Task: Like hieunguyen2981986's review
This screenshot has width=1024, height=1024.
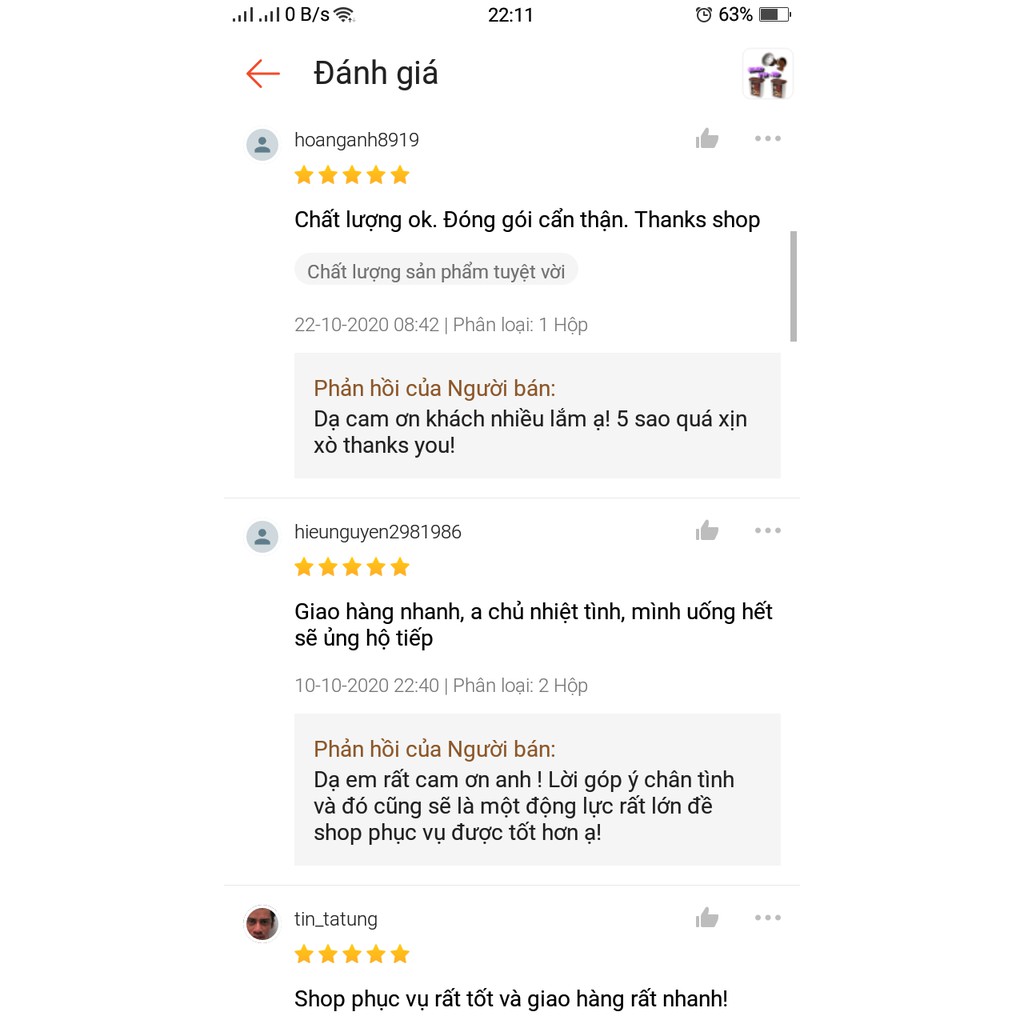Action: point(707,531)
